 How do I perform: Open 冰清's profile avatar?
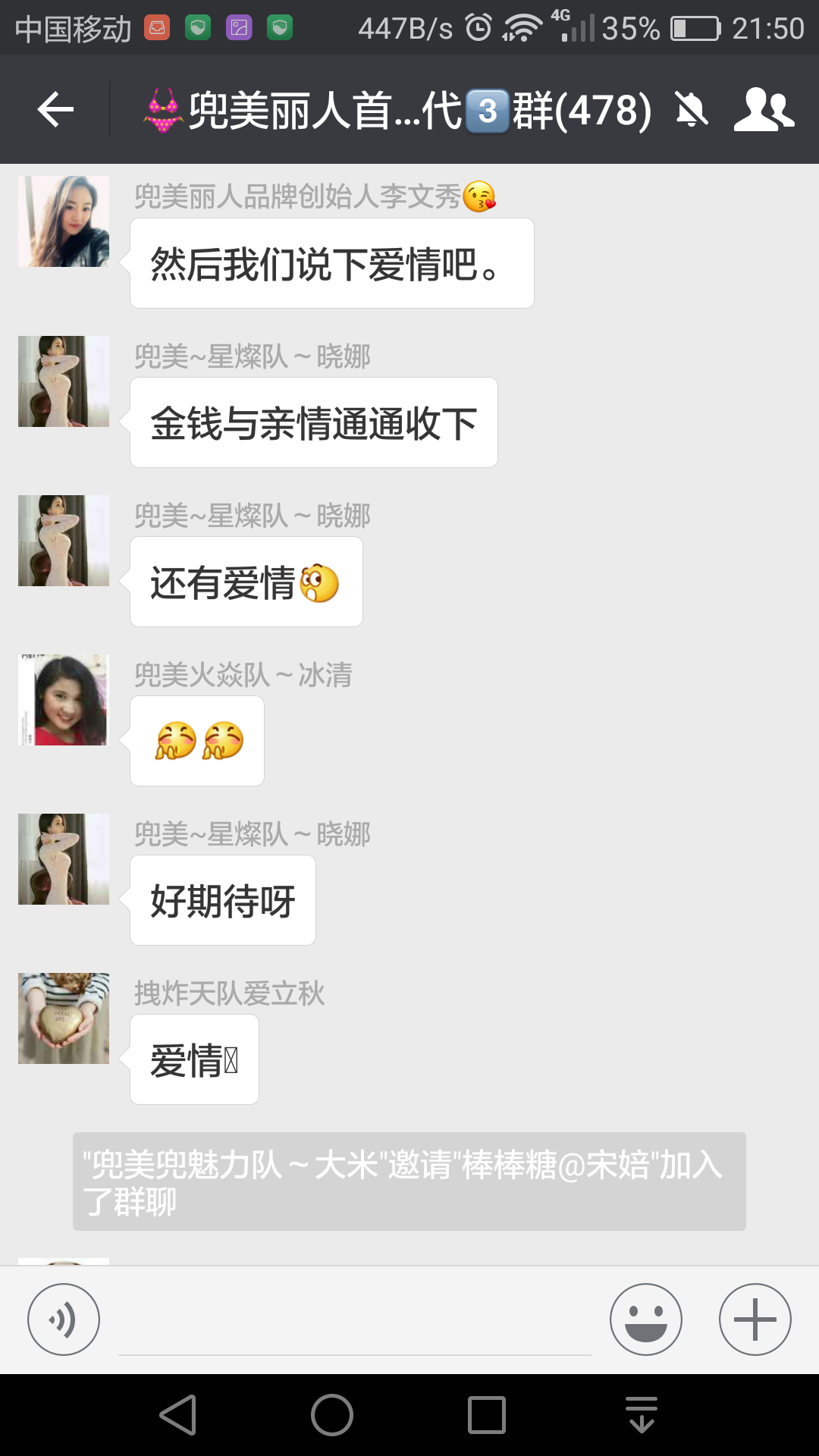click(64, 700)
